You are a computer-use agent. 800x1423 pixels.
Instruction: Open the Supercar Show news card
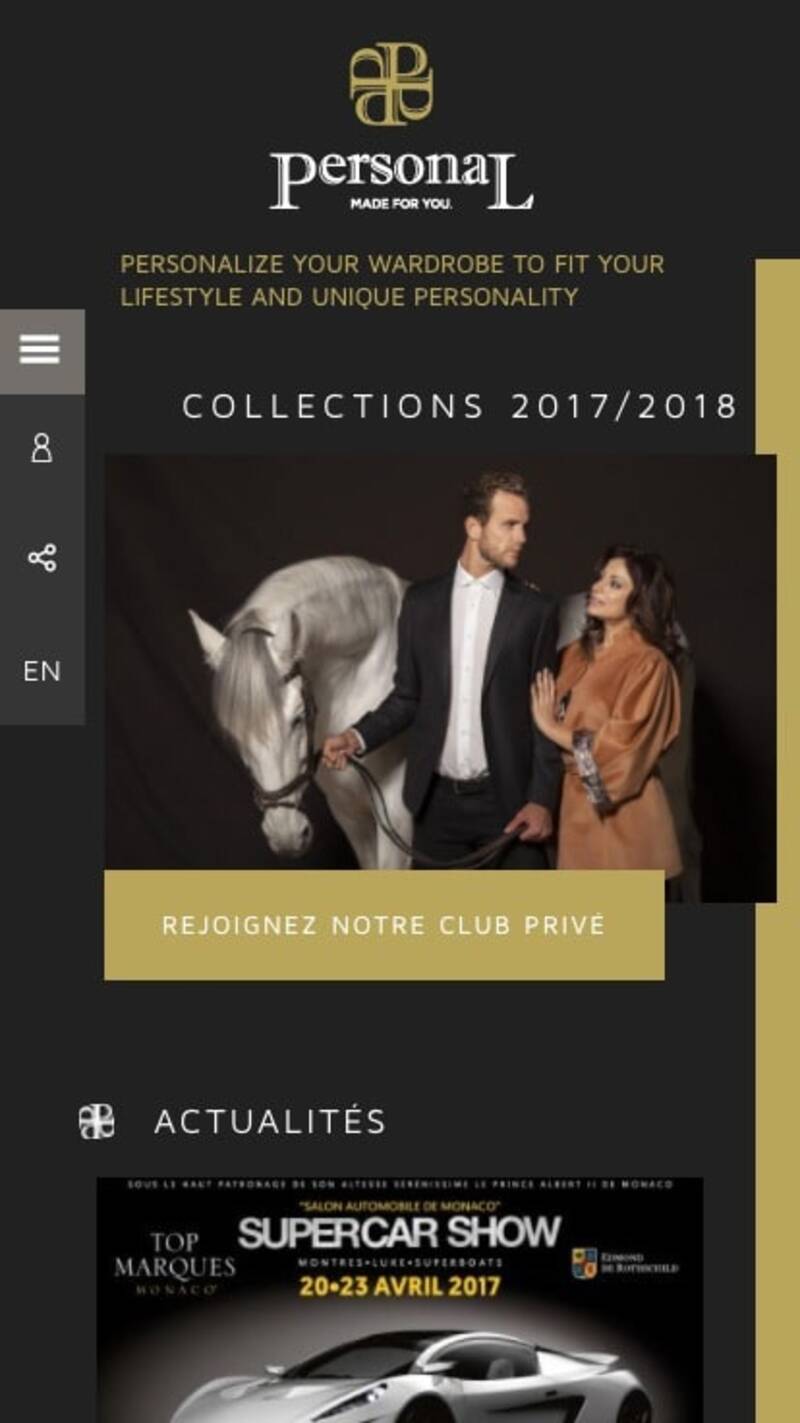(400, 1300)
